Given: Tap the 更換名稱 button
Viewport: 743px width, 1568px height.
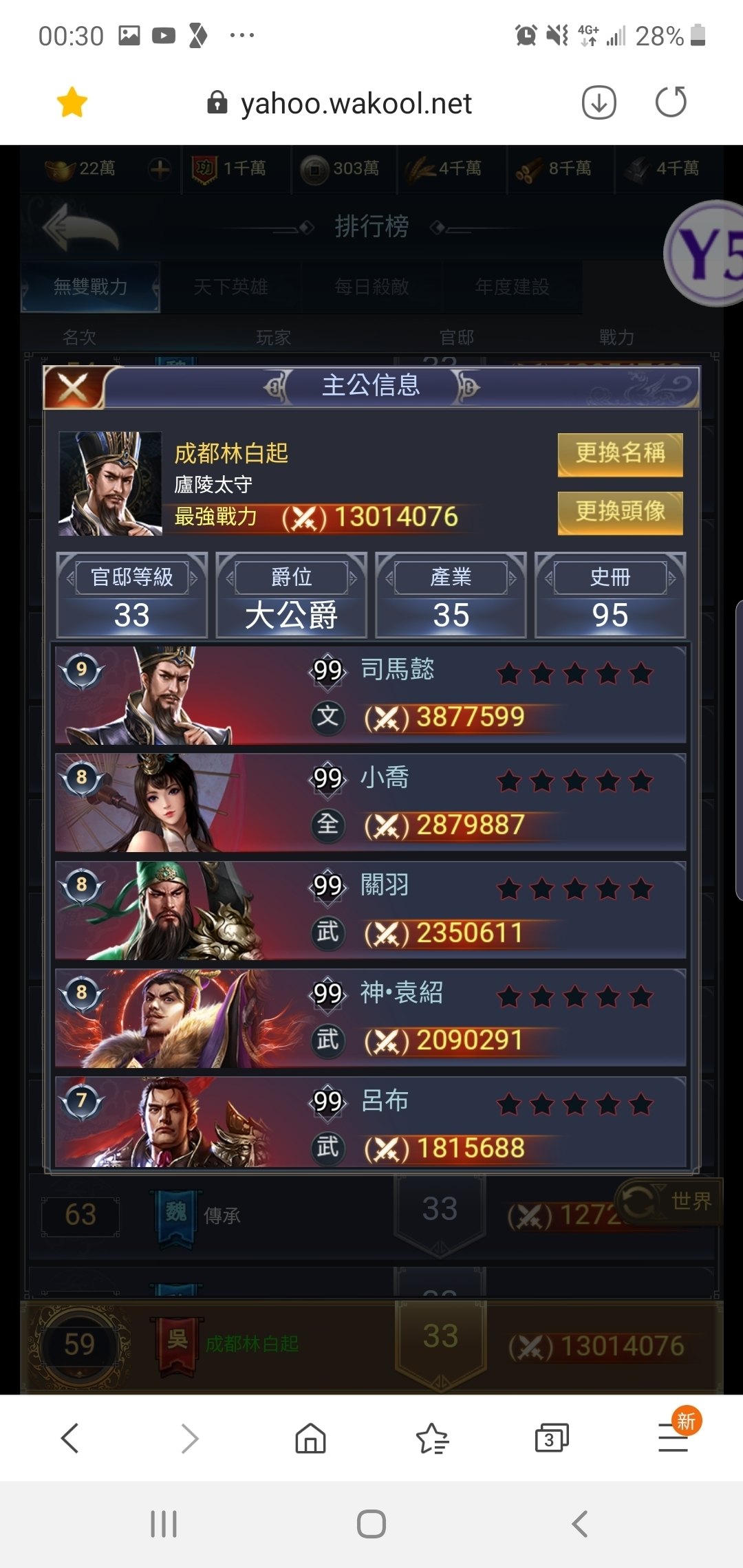Looking at the screenshot, I should point(620,454).
